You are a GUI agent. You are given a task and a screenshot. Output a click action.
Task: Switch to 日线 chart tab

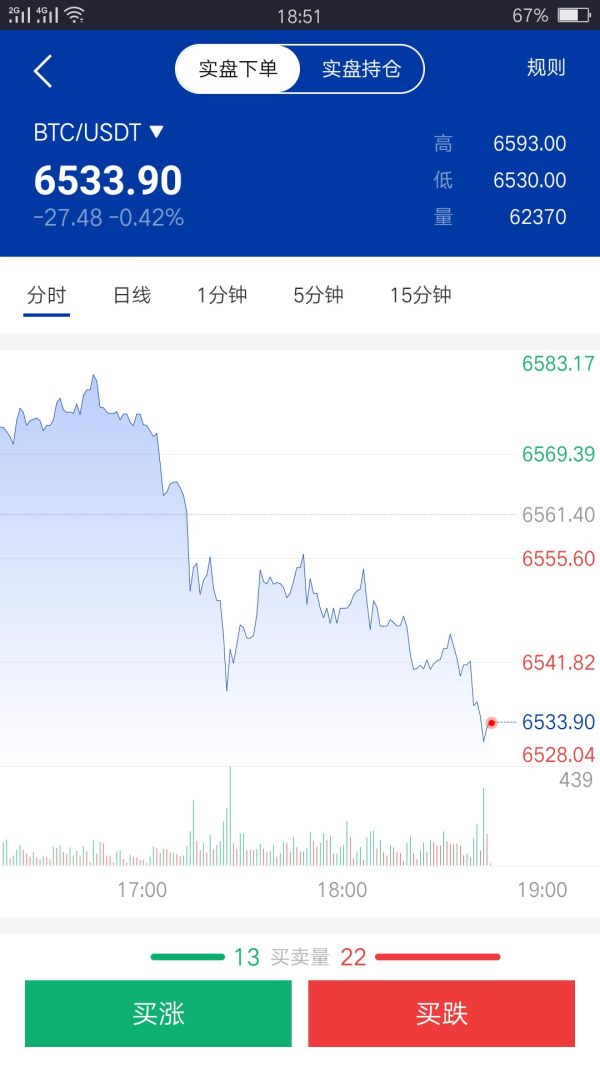coord(131,295)
